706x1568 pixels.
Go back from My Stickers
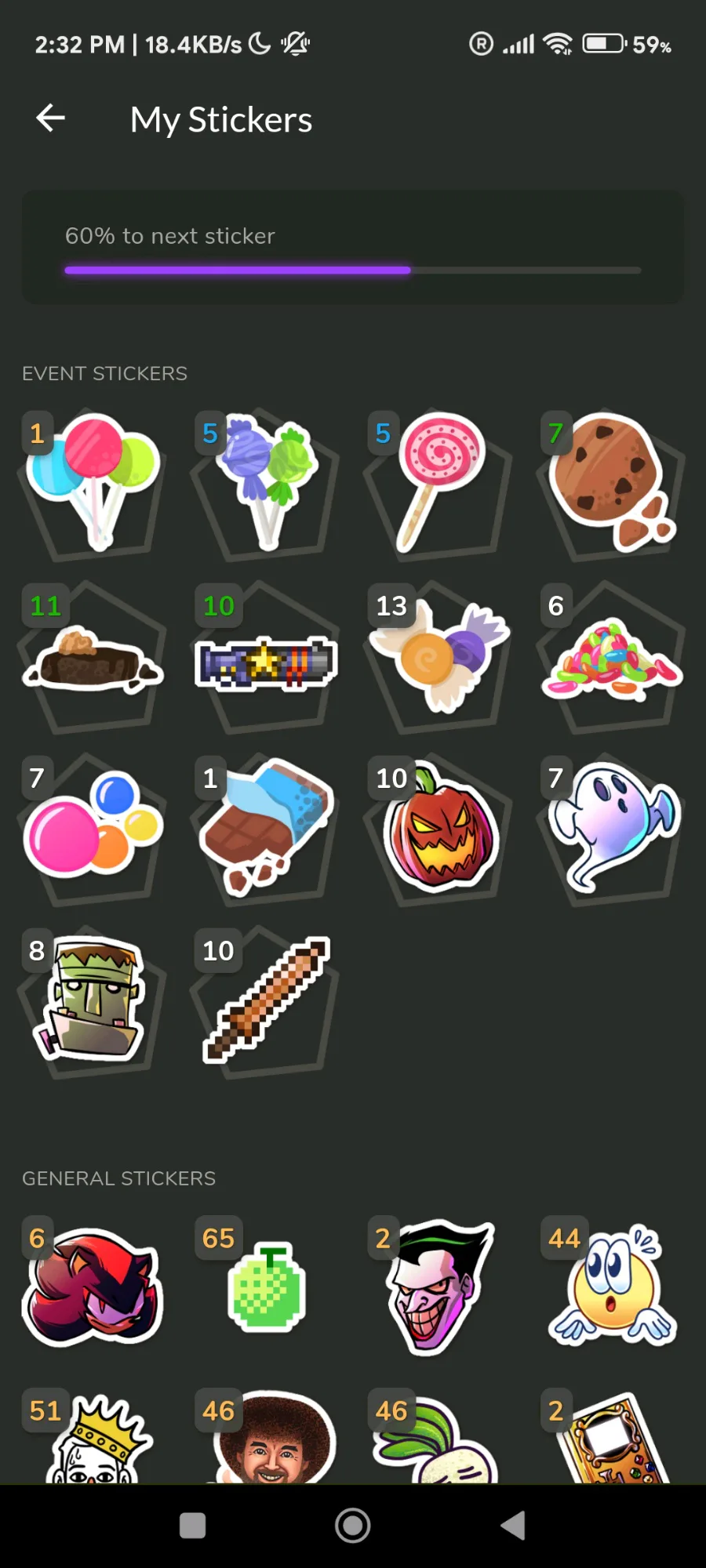[51, 118]
